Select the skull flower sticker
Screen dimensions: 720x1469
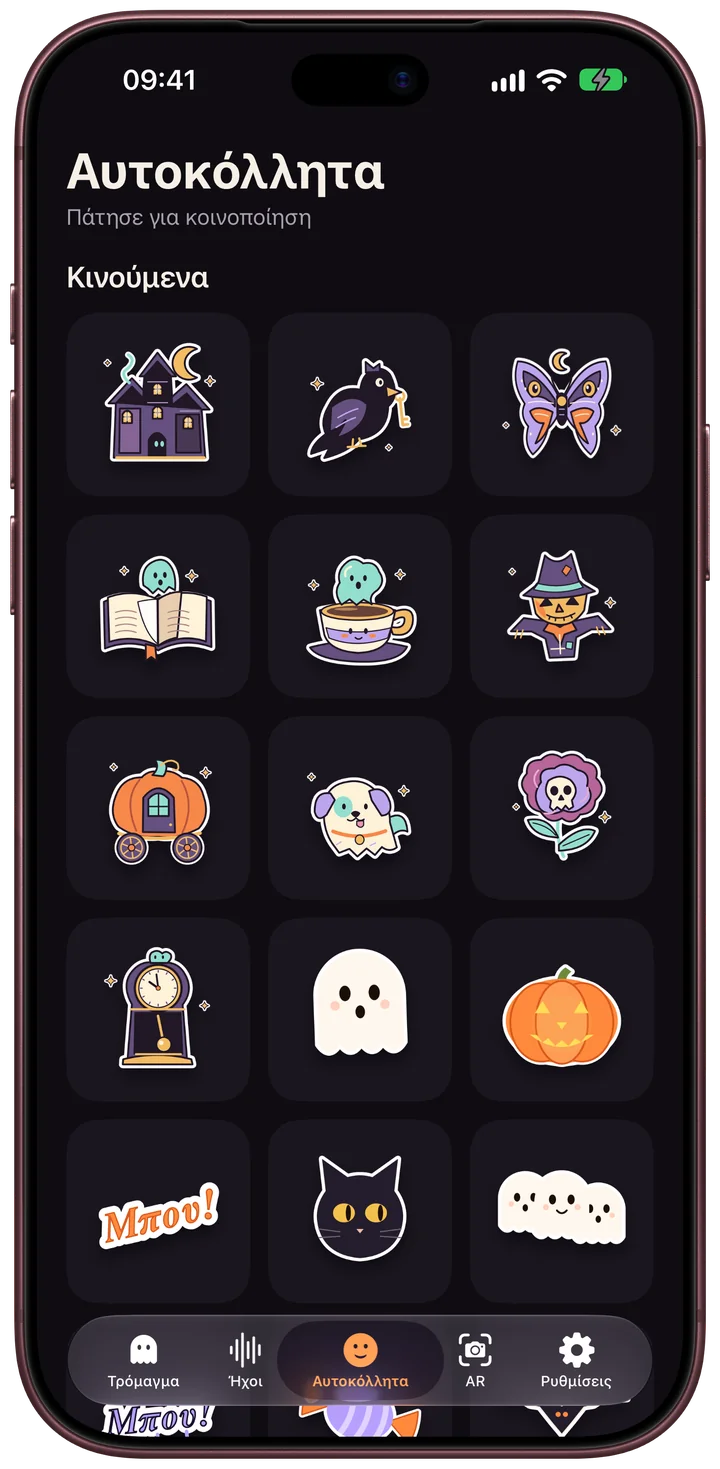tap(562, 808)
